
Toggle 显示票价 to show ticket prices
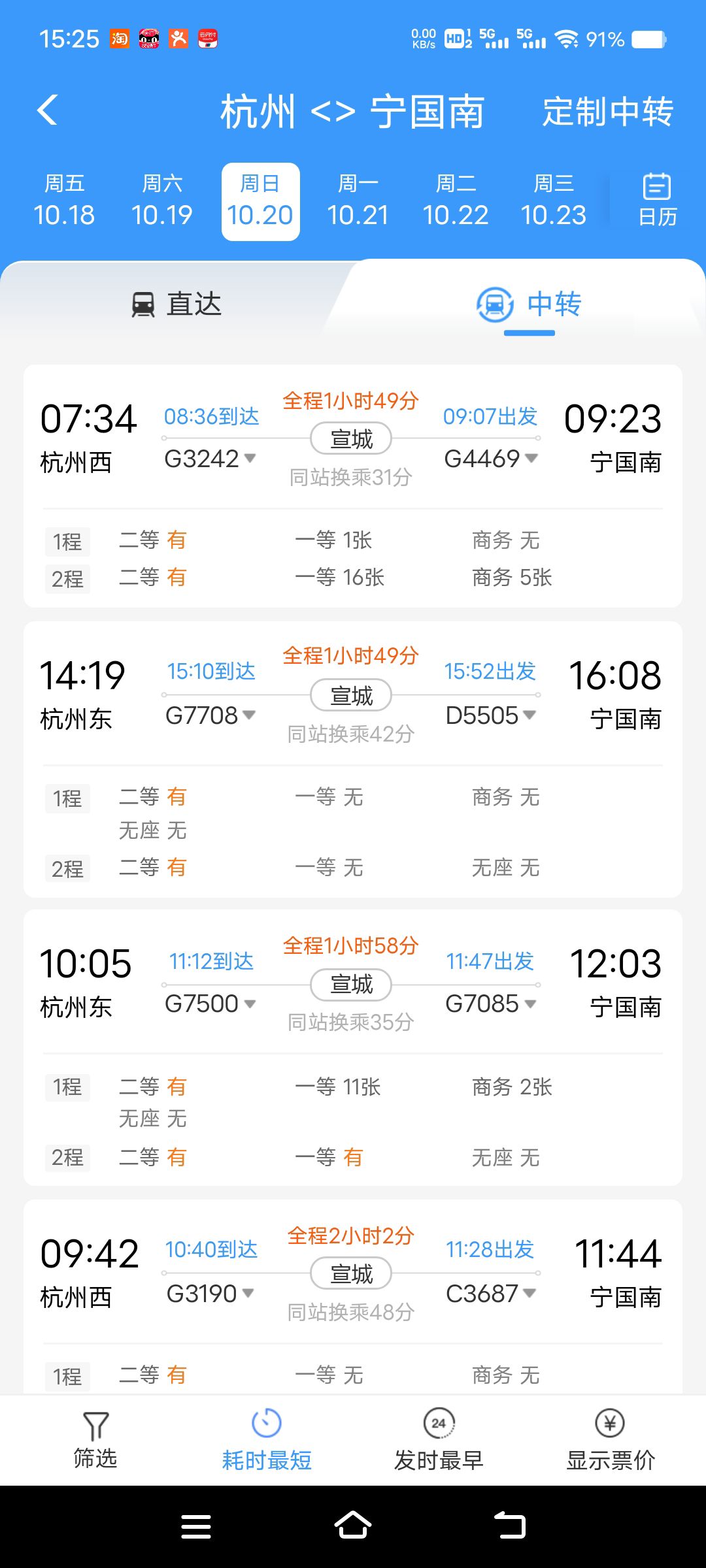(611, 1441)
